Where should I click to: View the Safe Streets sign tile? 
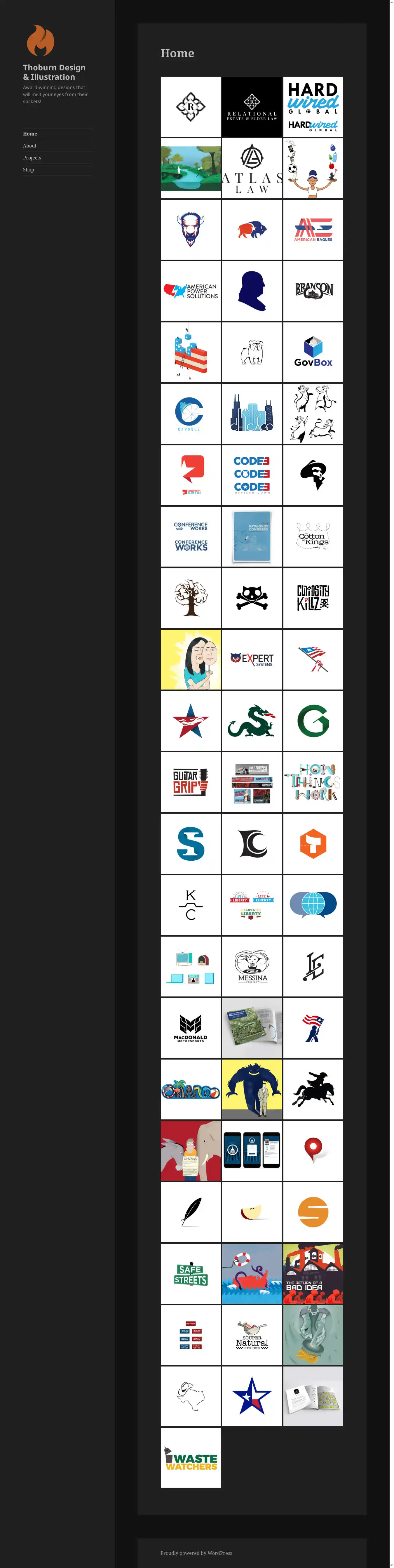190,1273
